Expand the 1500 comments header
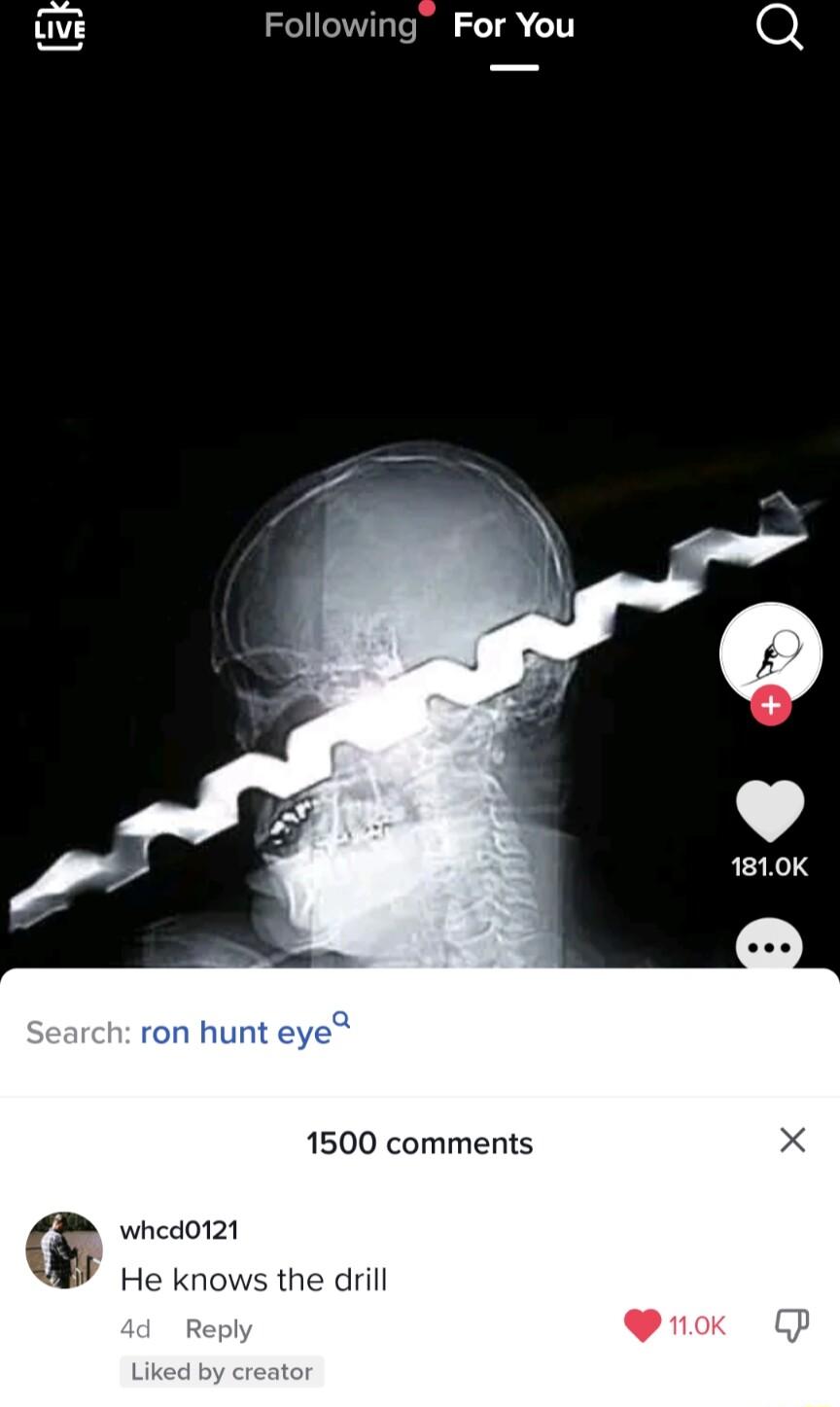The image size is (840, 1407). pyautogui.click(x=419, y=1143)
